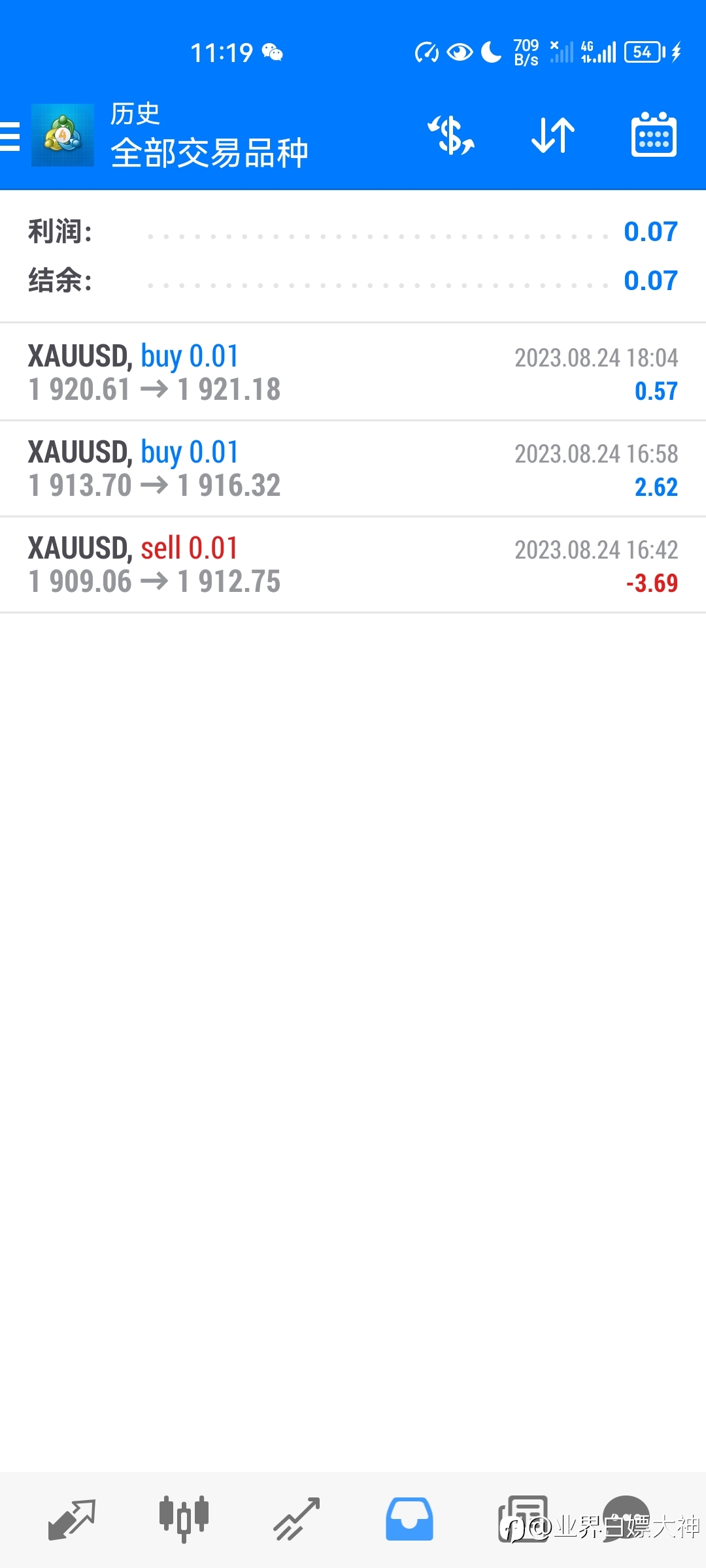Image resolution: width=706 pixels, height=1568 pixels.
Task: Open the hamburger drawer menu
Action: [10, 136]
